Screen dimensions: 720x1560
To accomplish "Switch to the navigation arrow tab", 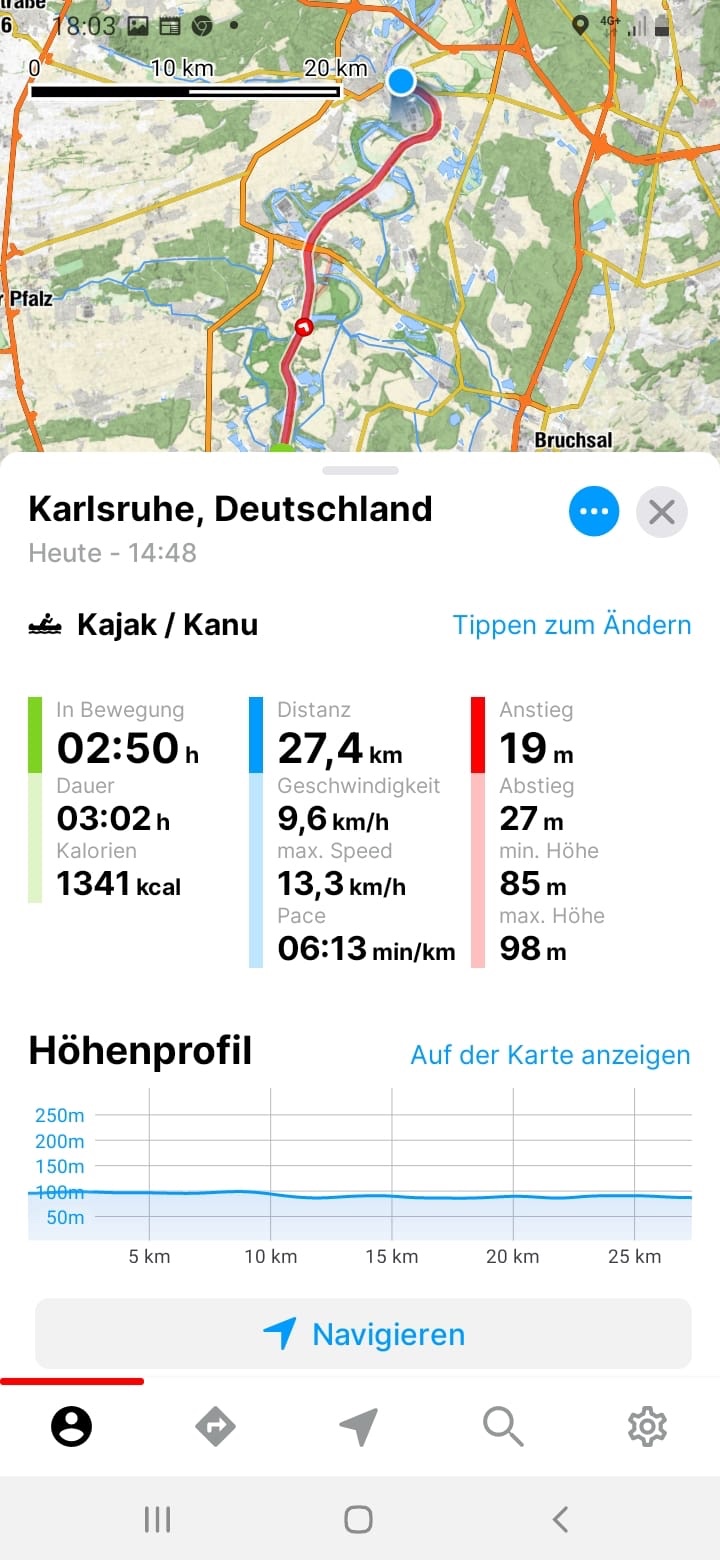I will tap(359, 1426).
